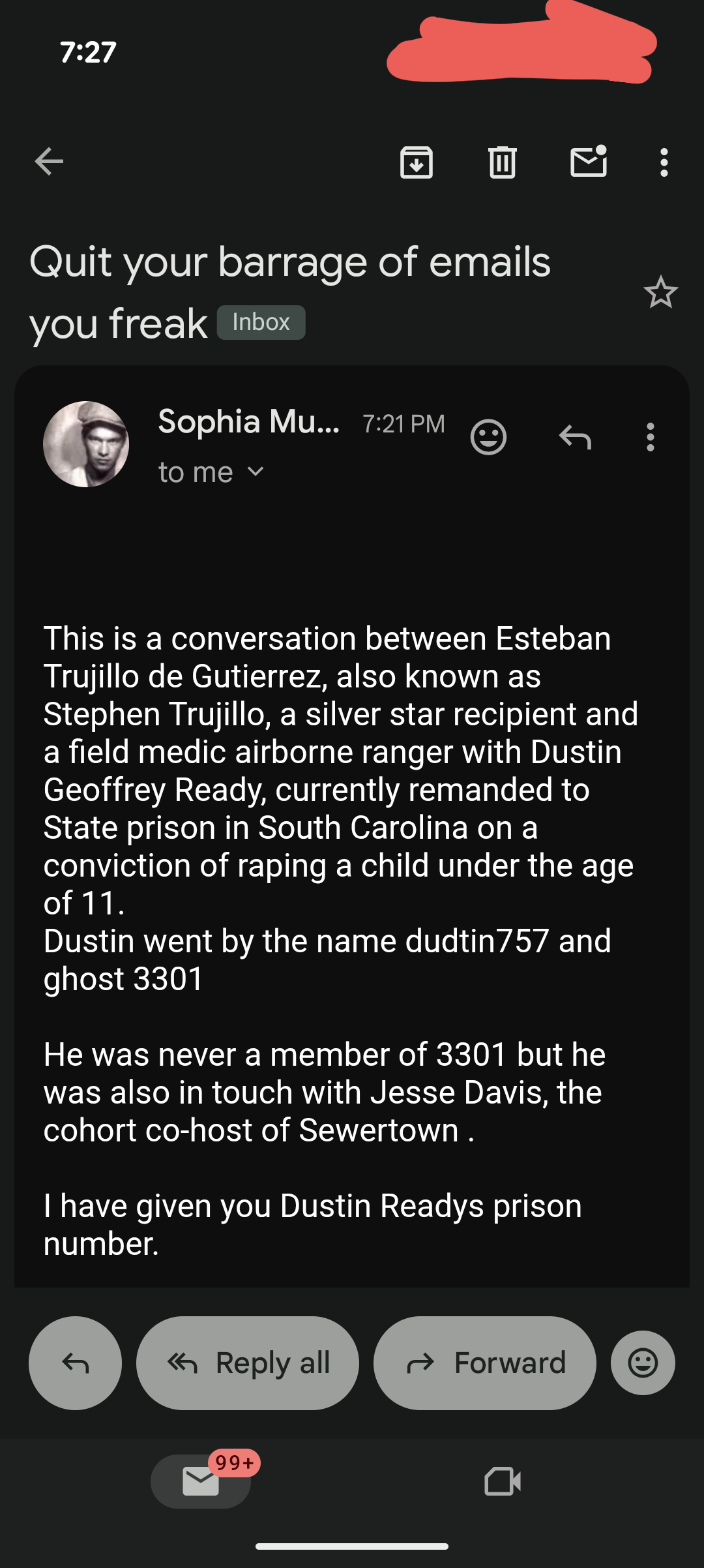Open Sophia's sender profile picture
Image resolution: width=704 pixels, height=1568 pixels.
pyautogui.click(x=86, y=444)
